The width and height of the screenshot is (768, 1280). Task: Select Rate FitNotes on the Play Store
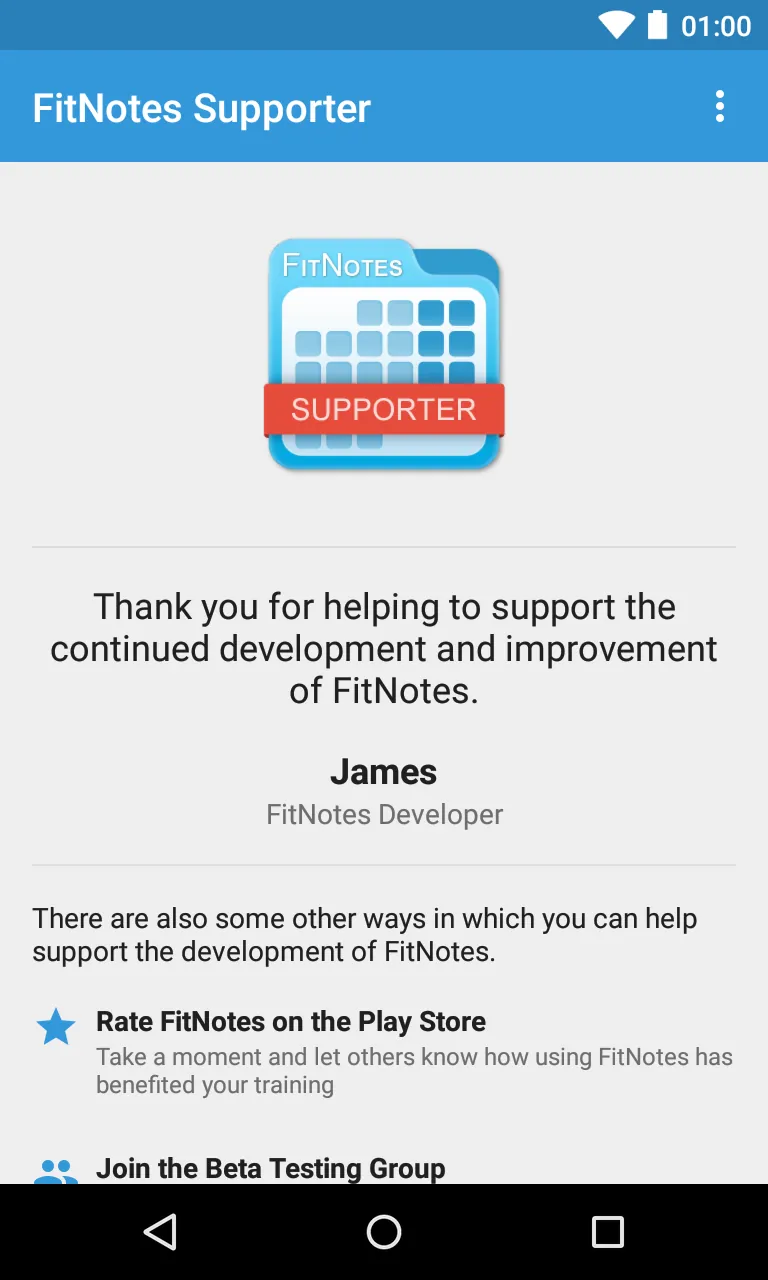(x=291, y=1022)
